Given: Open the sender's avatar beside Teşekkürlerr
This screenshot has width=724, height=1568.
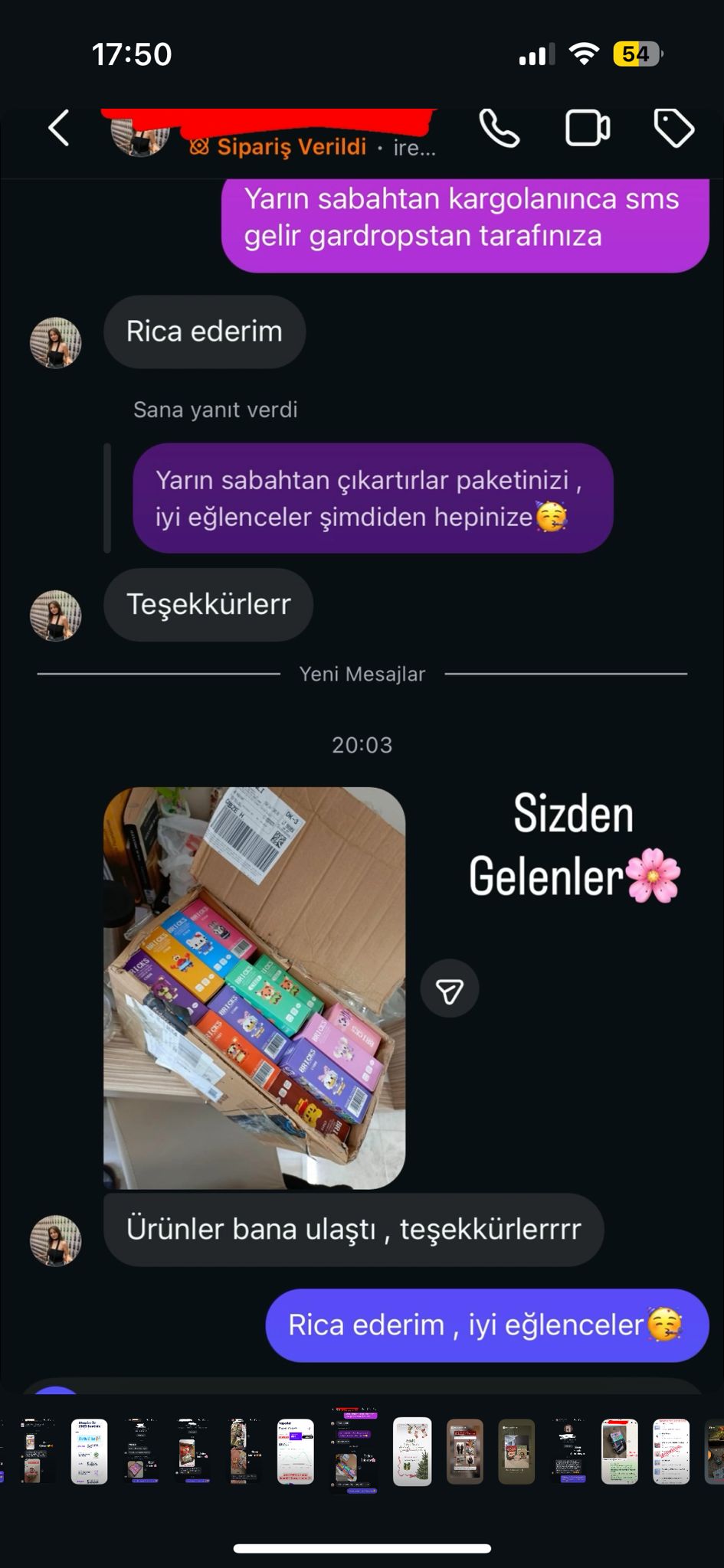Looking at the screenshot, I should 56,615.
